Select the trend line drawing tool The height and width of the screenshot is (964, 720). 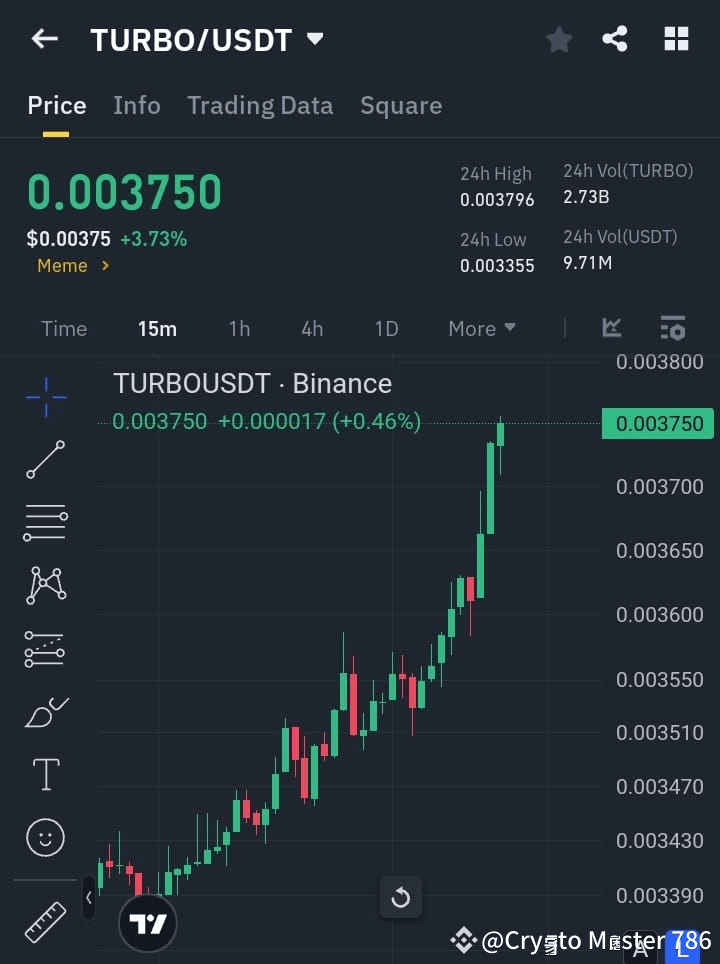pyautogui.click(x=45, y=460)
